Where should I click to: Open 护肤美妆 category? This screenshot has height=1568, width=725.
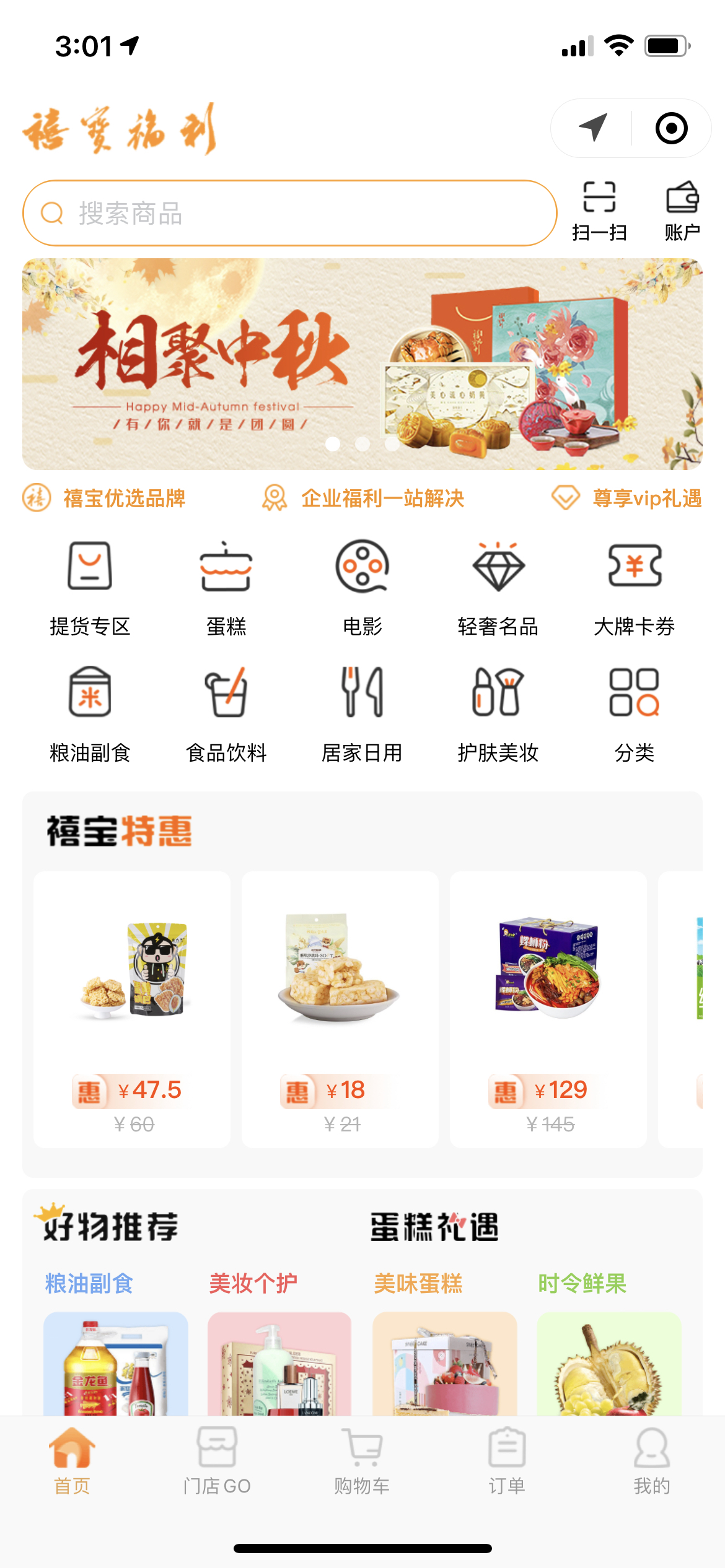coord(498,713)
